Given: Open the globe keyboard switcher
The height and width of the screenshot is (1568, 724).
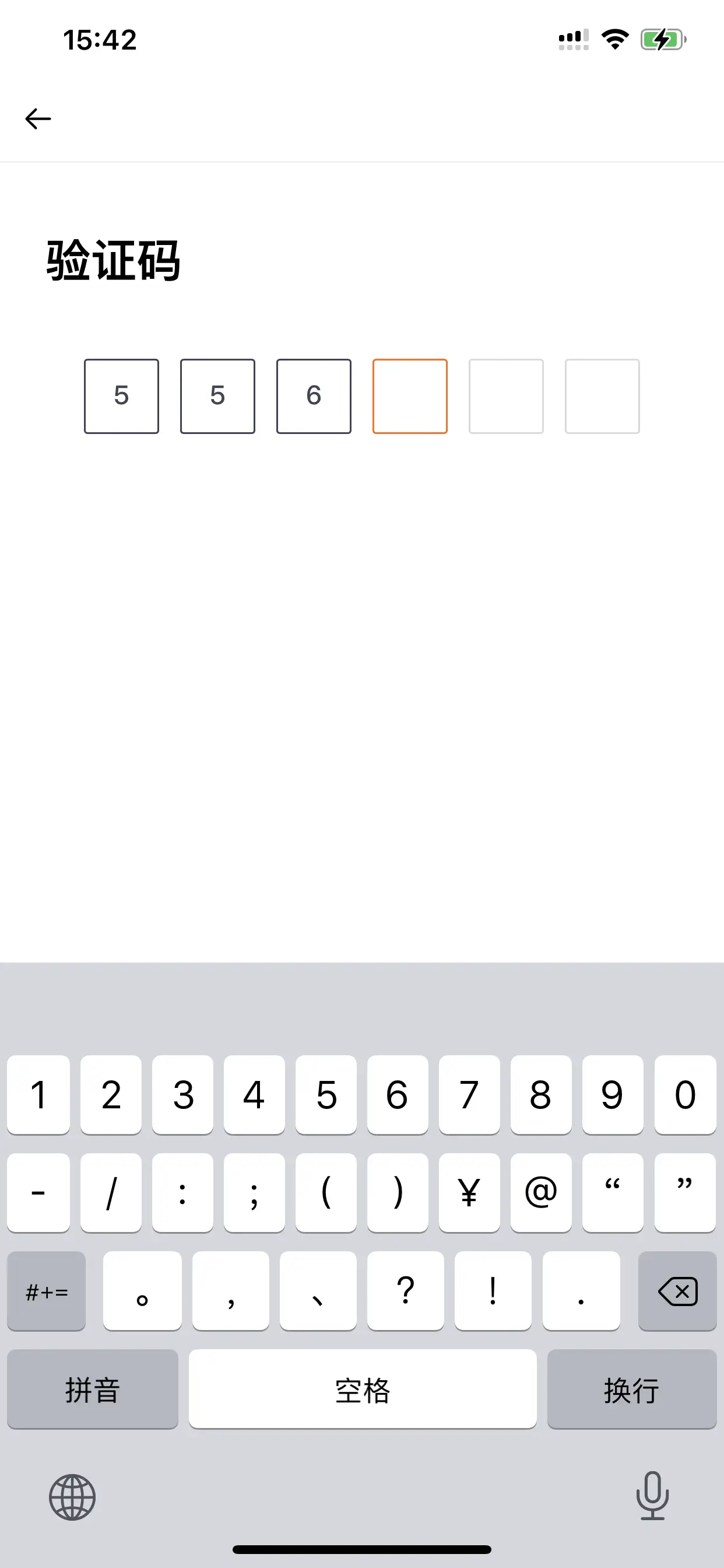Looking at the screenshot, I should [72, 1497].
